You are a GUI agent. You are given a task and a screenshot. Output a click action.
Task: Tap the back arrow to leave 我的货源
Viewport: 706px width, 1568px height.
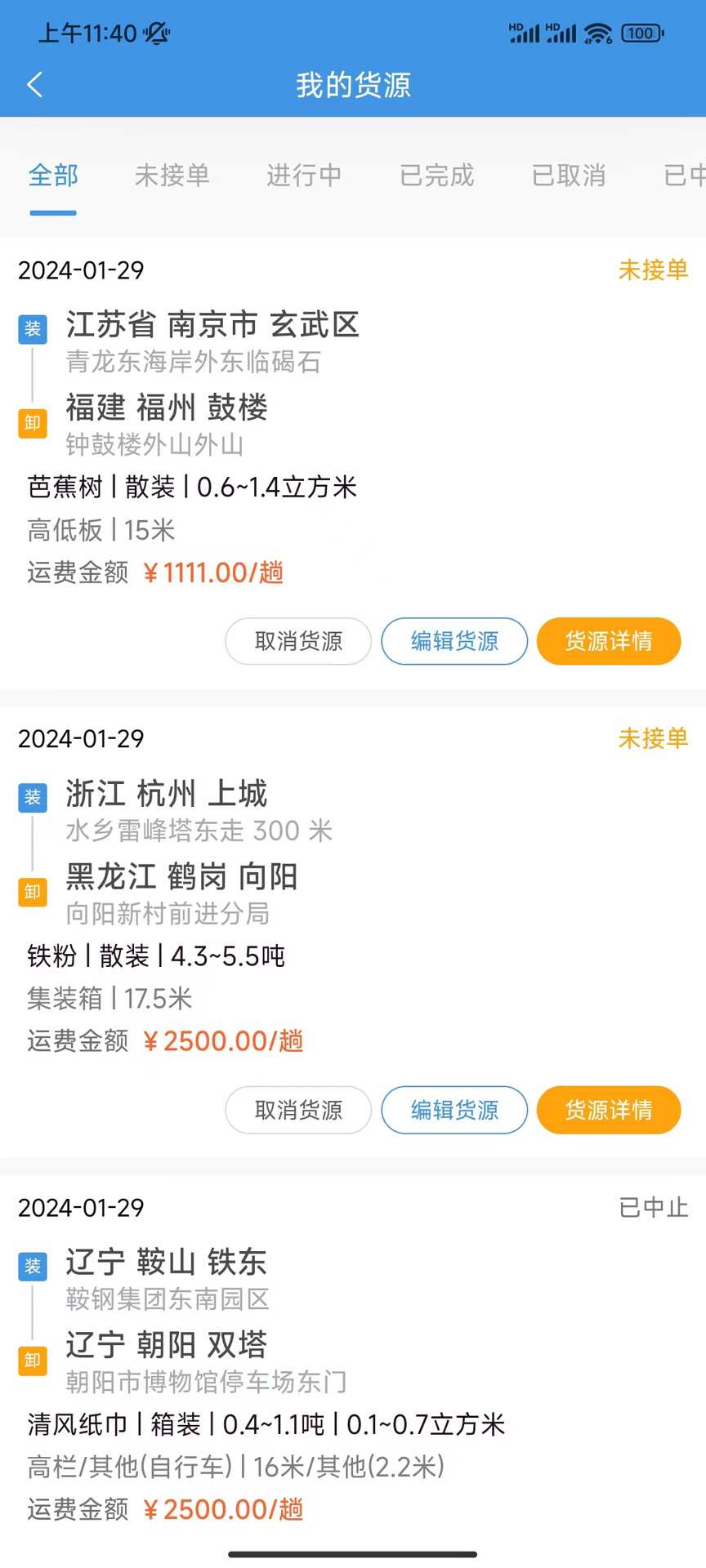34,84
